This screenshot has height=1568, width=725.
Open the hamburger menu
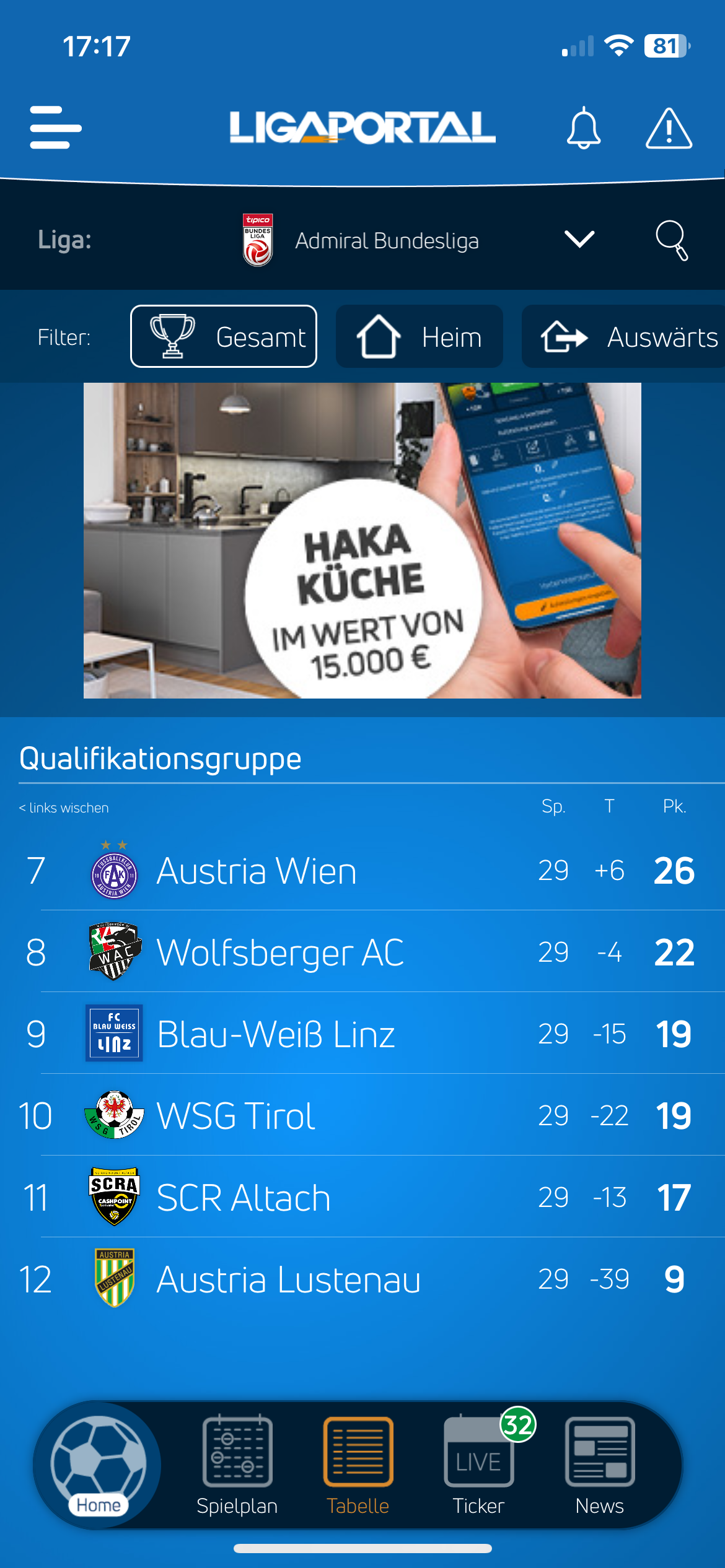[56, 128]
